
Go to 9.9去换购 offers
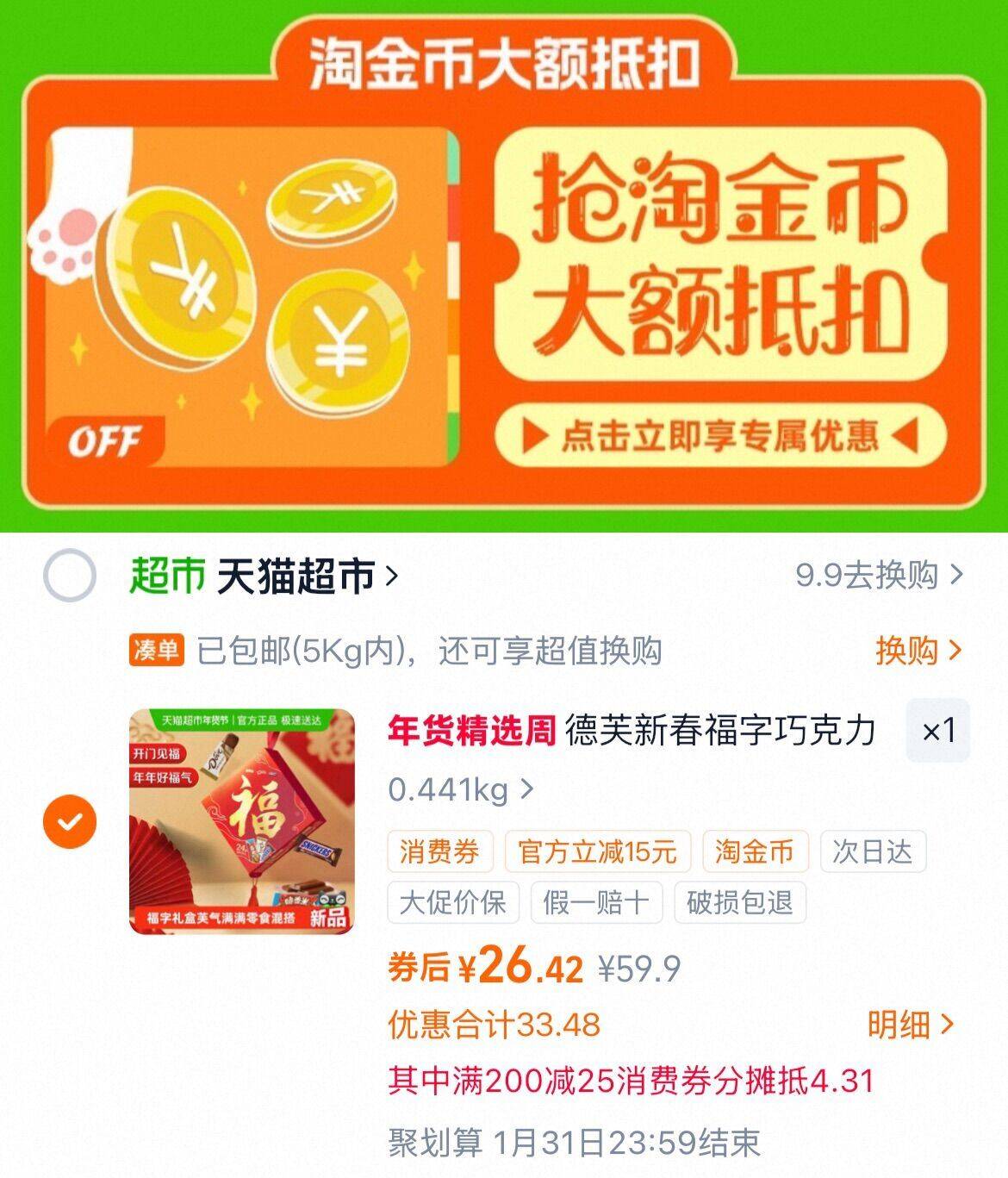pyautogui.click(x=879, y=575)
